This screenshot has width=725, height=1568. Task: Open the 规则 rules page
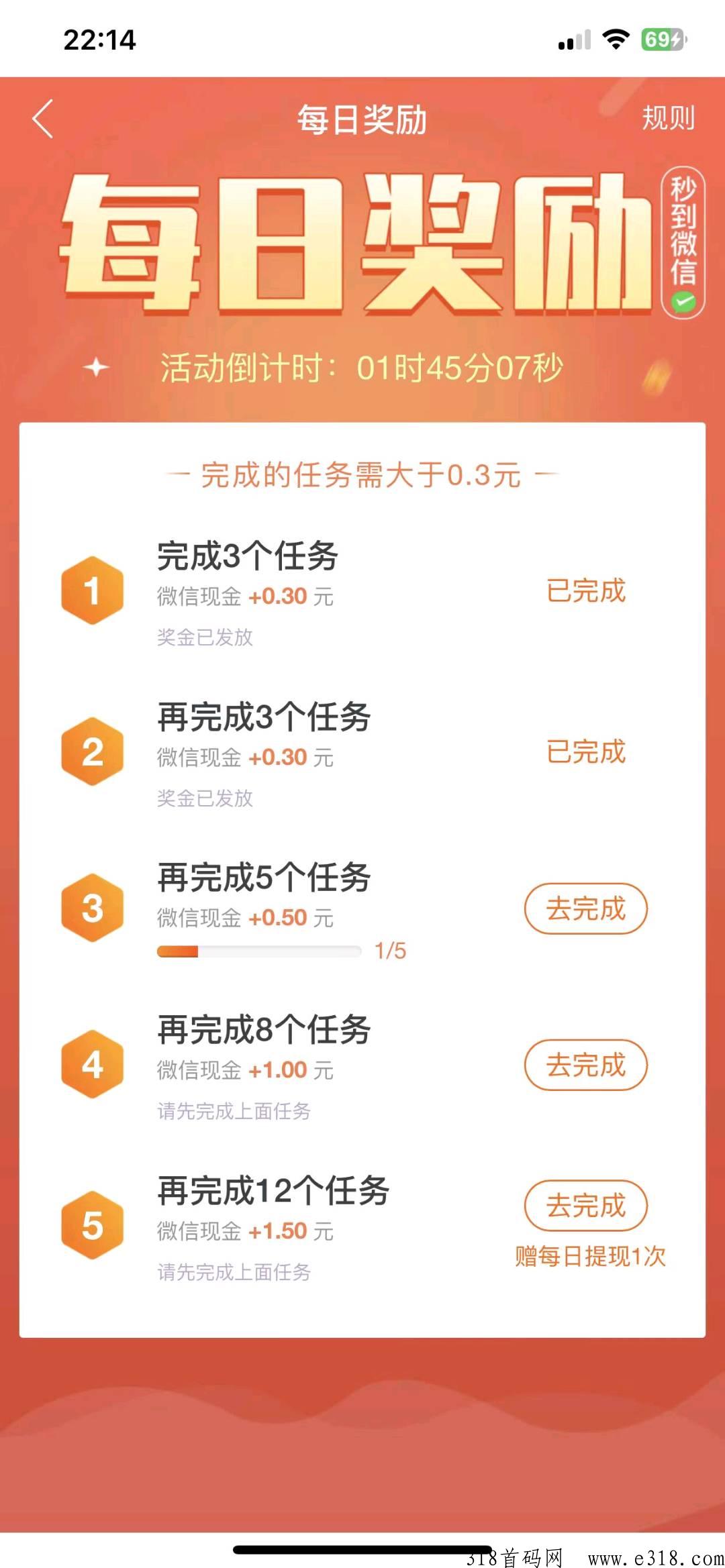[667, 119]
